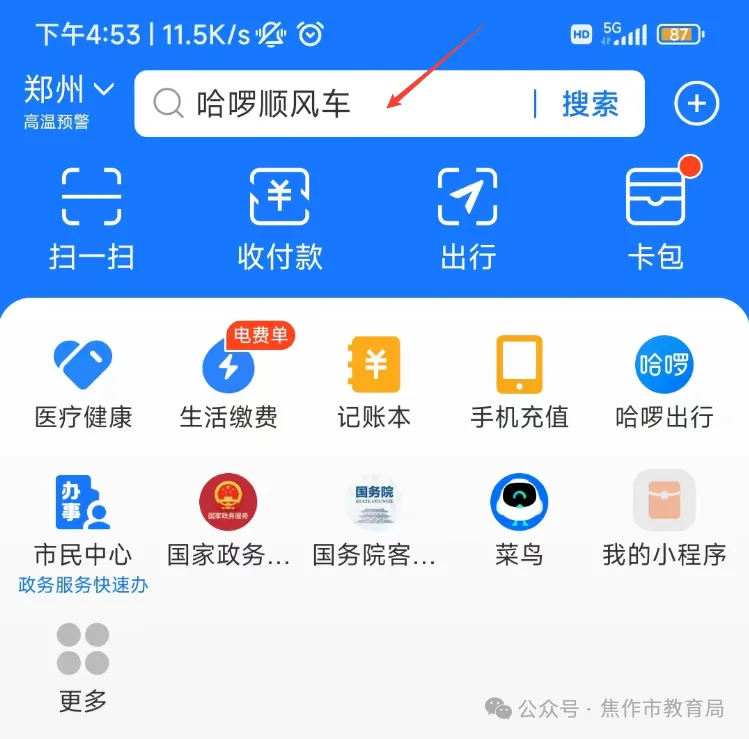Show 更多 apps
749x739 pixels.
(x=83, y=665)
